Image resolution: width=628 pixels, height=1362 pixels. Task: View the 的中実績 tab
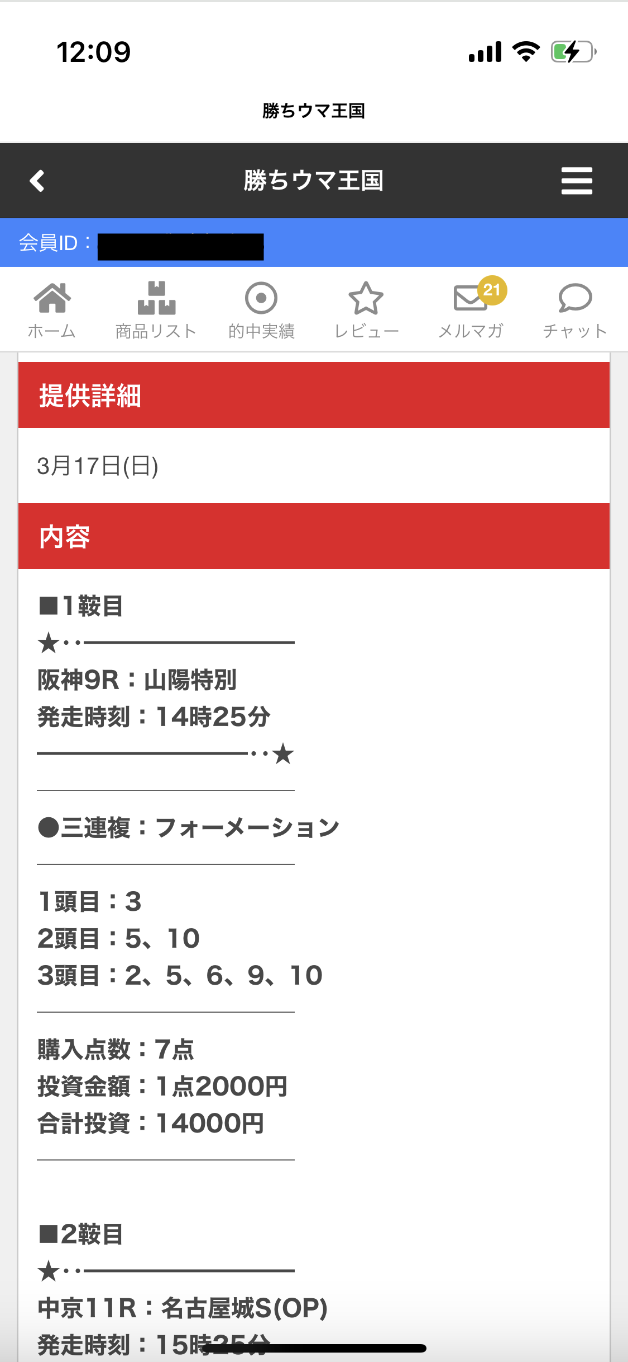pyautogui.click(x=261, y=310)
